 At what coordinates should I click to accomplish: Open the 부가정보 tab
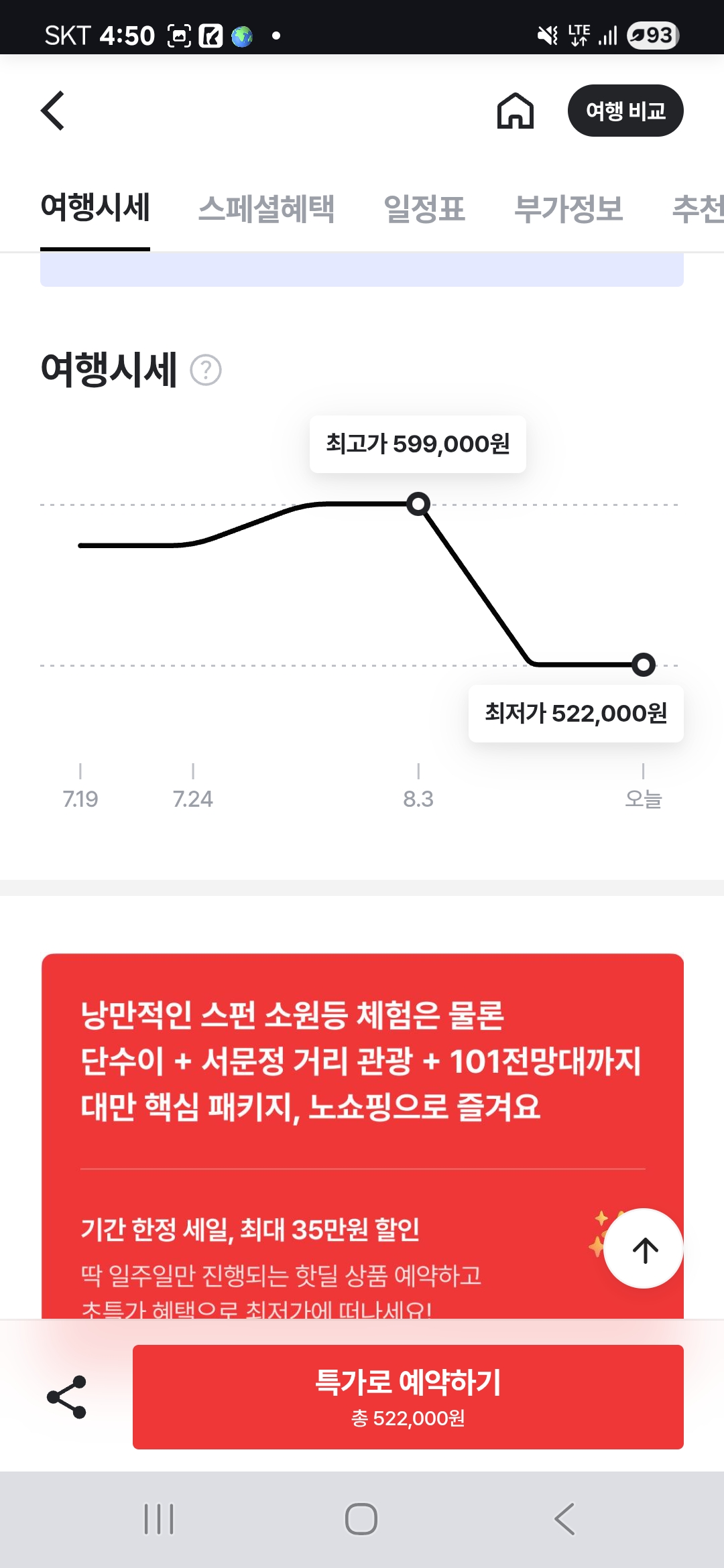click(568, 208)
